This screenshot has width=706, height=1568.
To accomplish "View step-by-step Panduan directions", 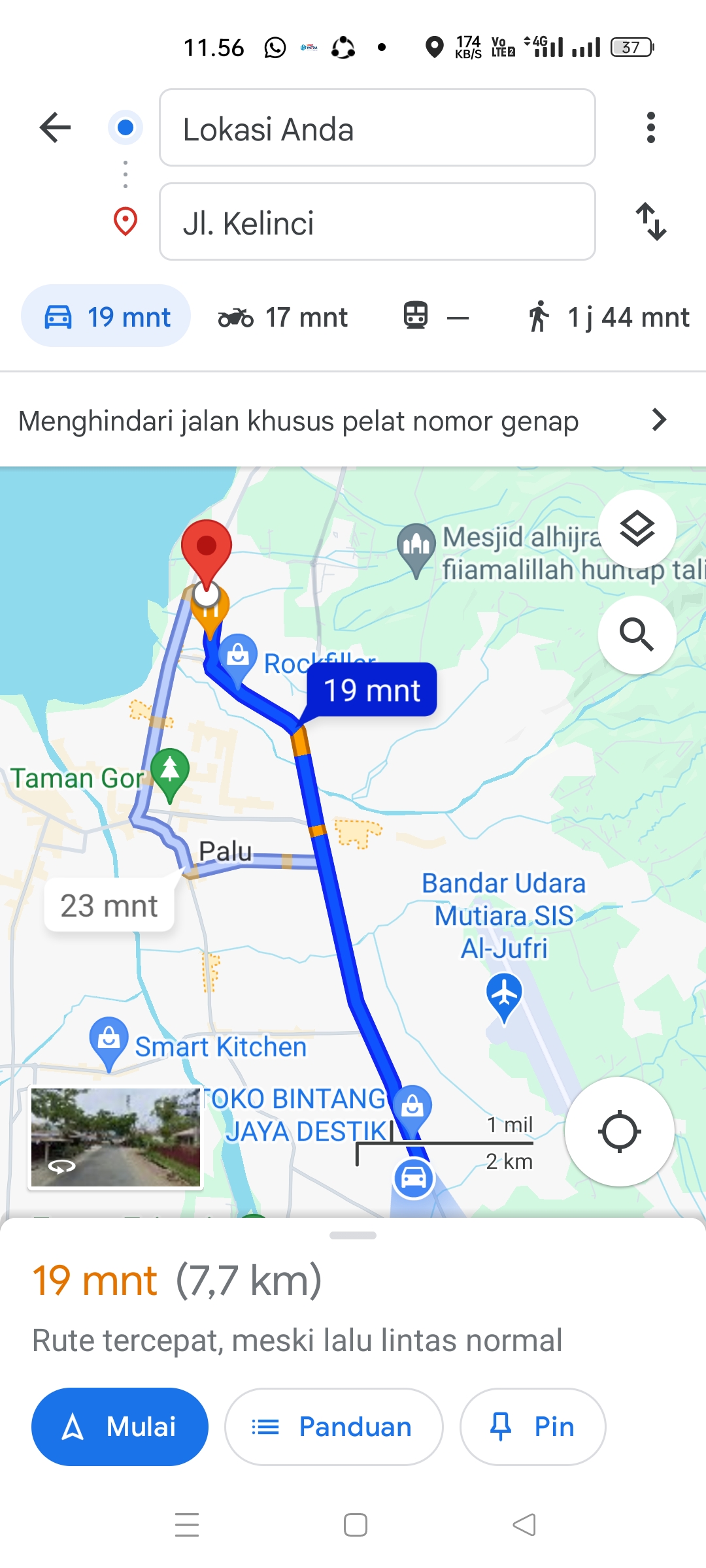I will click(x=333, y=1426).
